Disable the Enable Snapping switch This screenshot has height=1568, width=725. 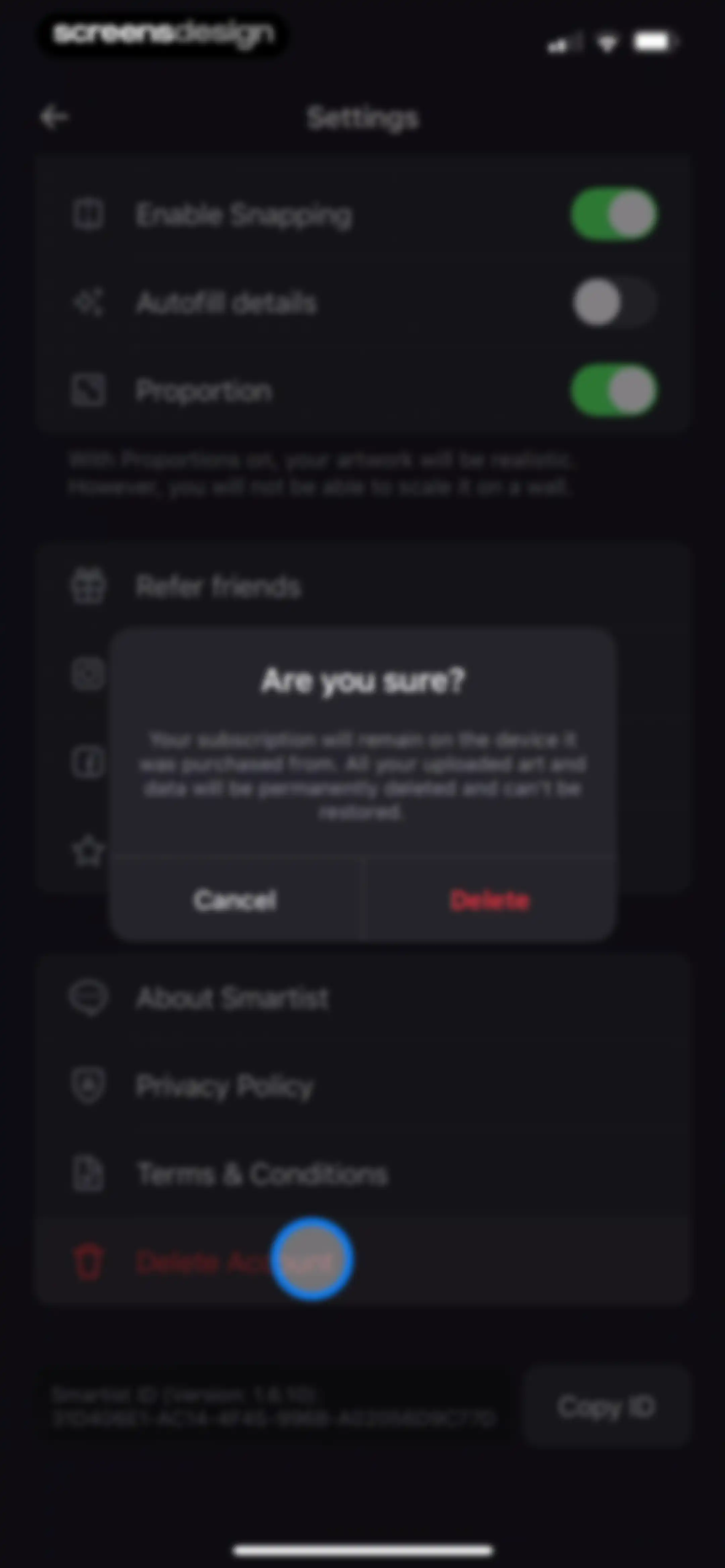[614, 214]
